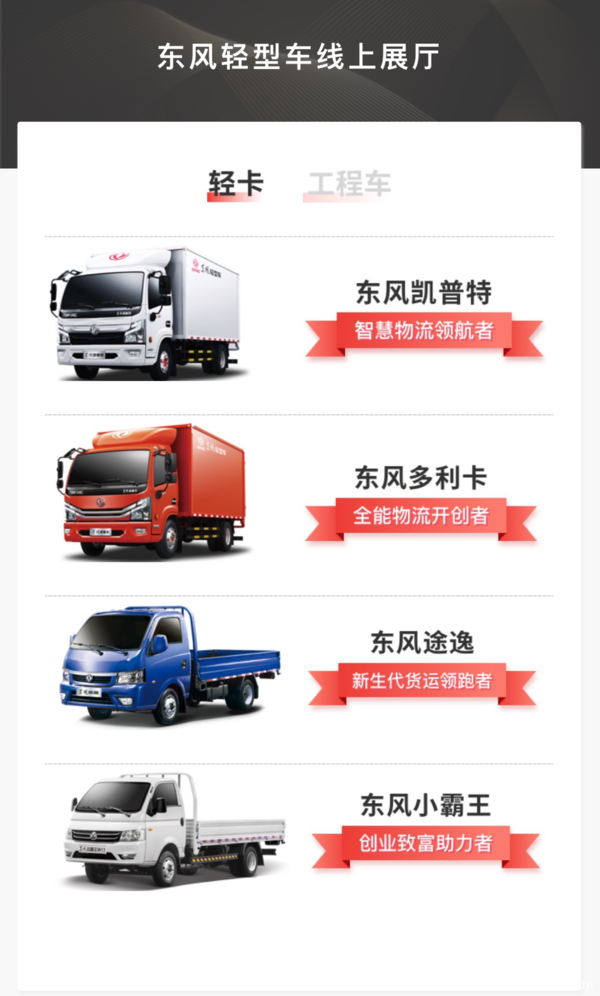View the 东风多利卡 truck details

tap(421, 478)
